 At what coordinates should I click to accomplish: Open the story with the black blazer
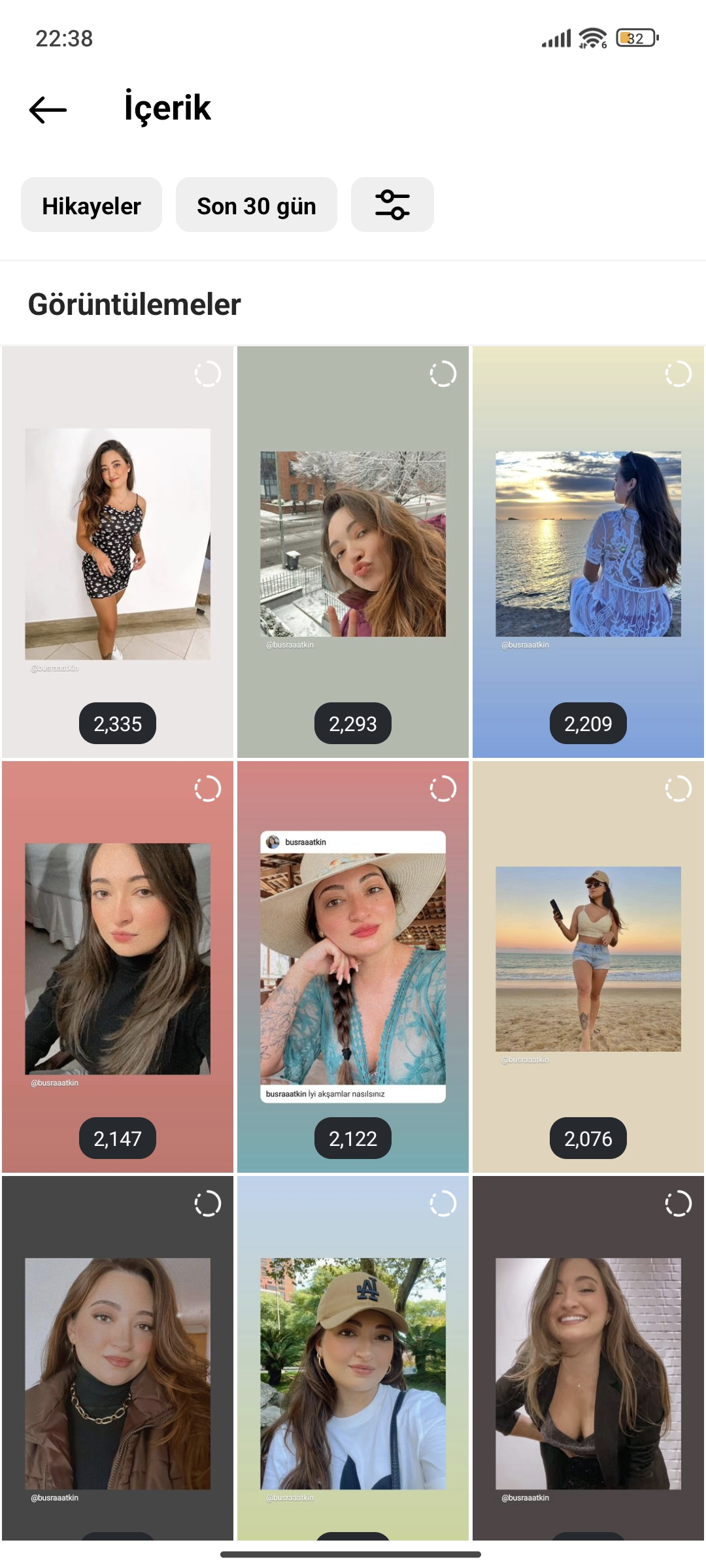pos(588,1359)
